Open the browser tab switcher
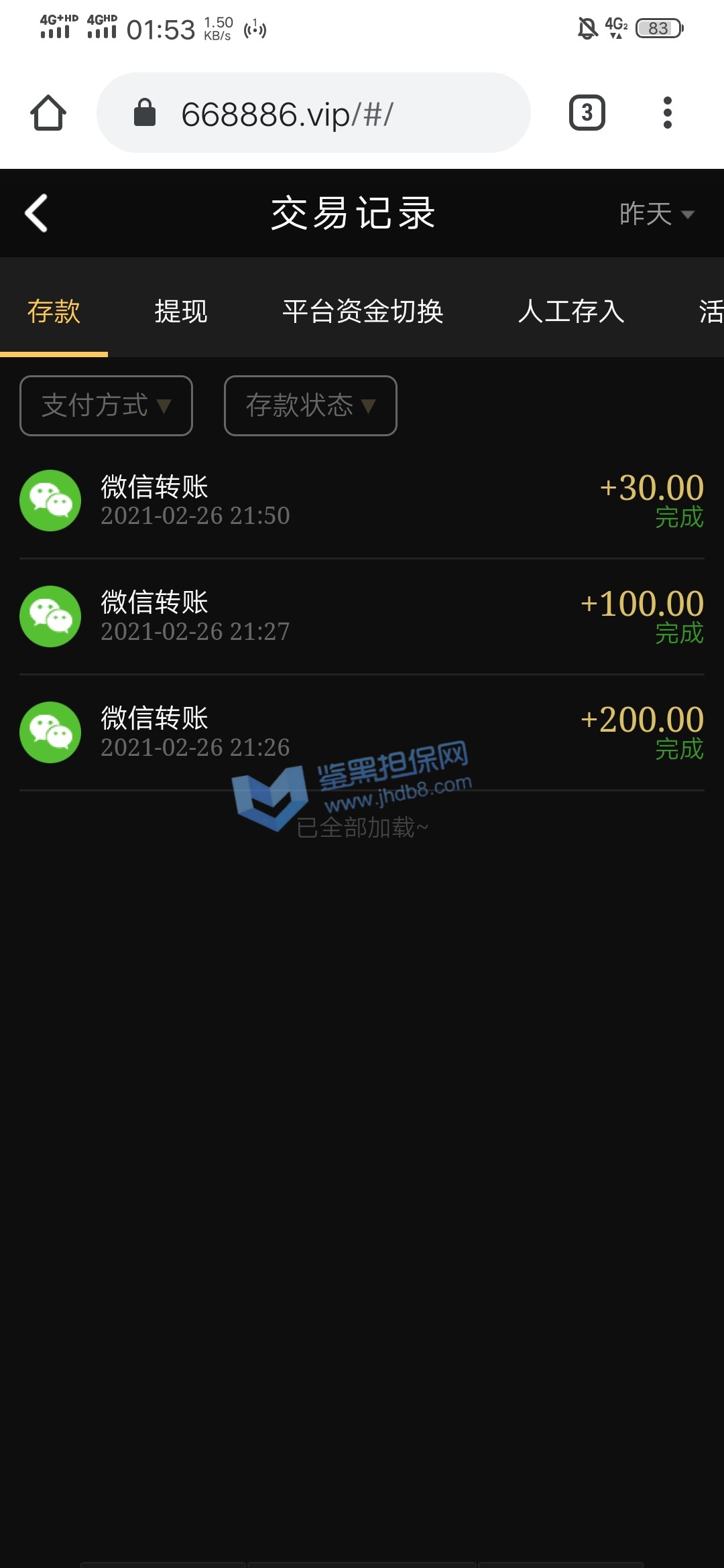Image resolution: width=724 pixels, height=1568 pixels. click(x=587, y=113)
